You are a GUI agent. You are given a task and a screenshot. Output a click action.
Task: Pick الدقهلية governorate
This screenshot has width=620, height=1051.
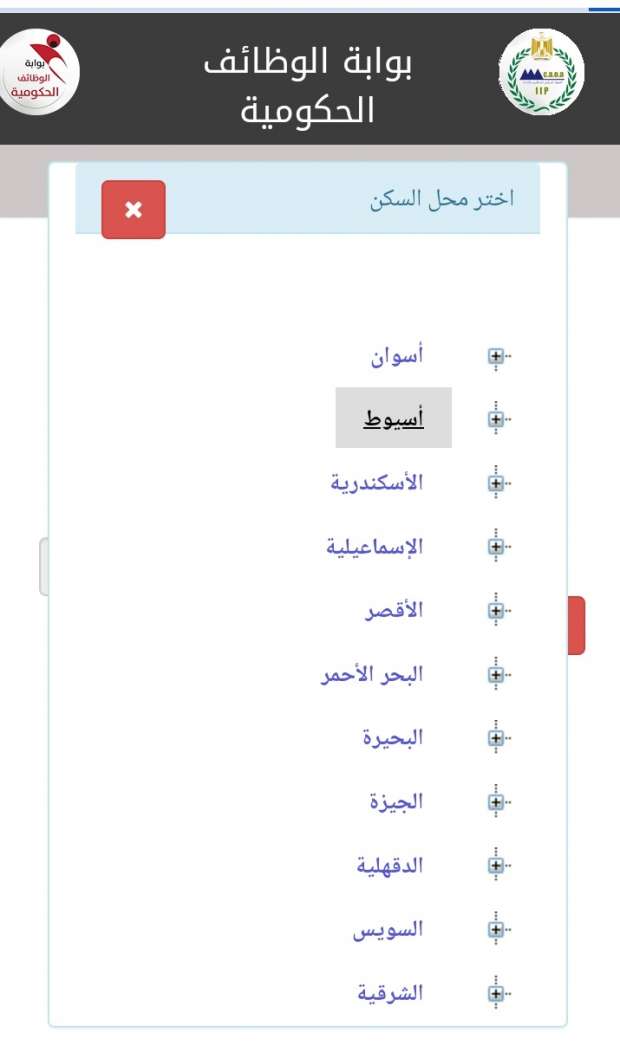coord(389,865)
